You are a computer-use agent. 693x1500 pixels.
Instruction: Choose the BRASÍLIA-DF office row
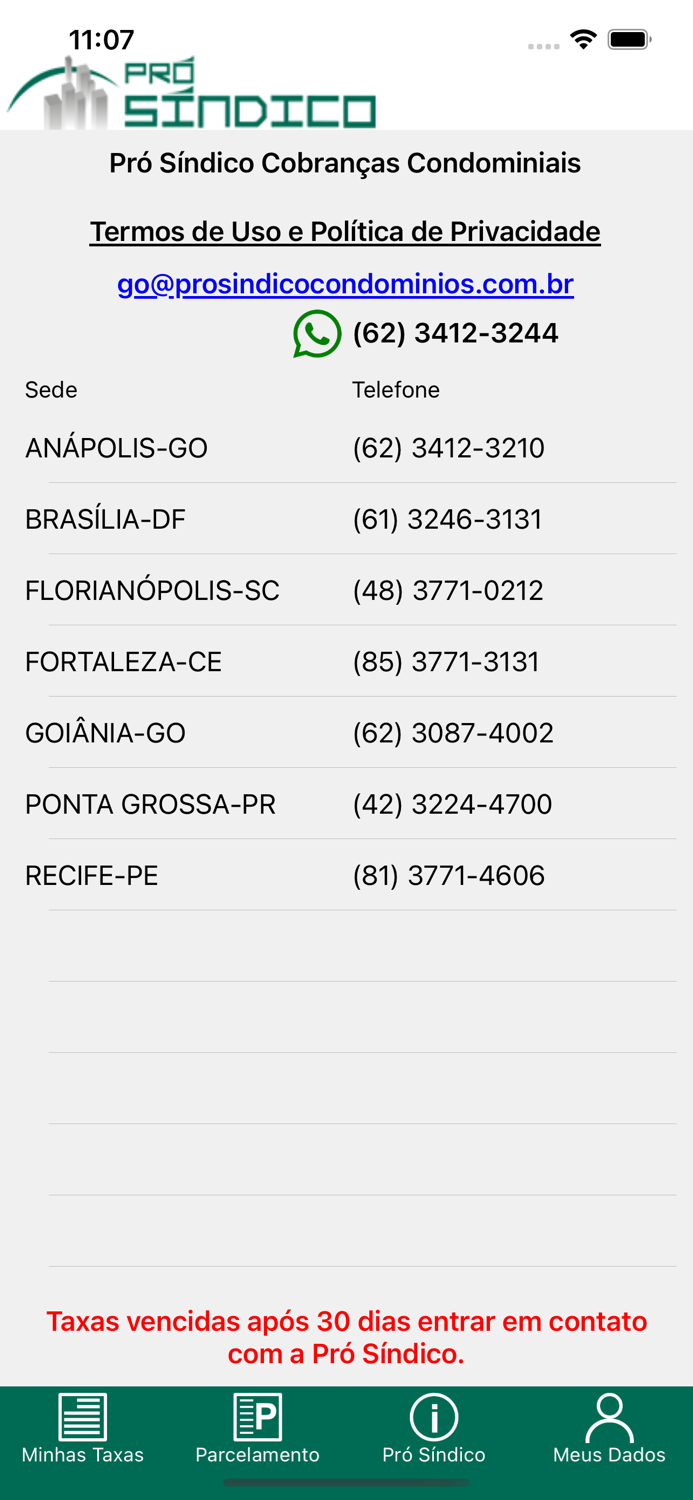click(x=346, y=519)
